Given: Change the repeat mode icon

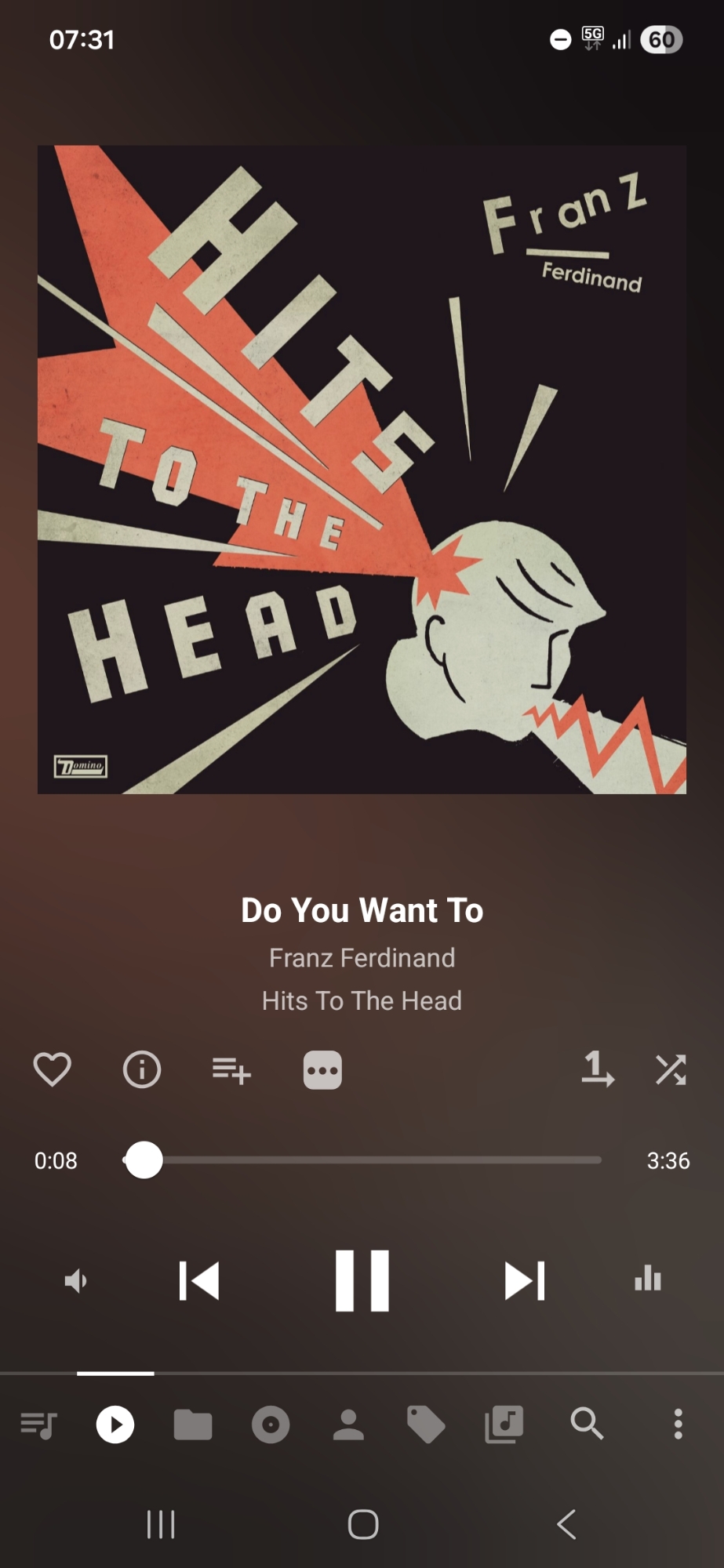Looking at the screenshot, I should pyautogui.click(x=598, y=1069).
